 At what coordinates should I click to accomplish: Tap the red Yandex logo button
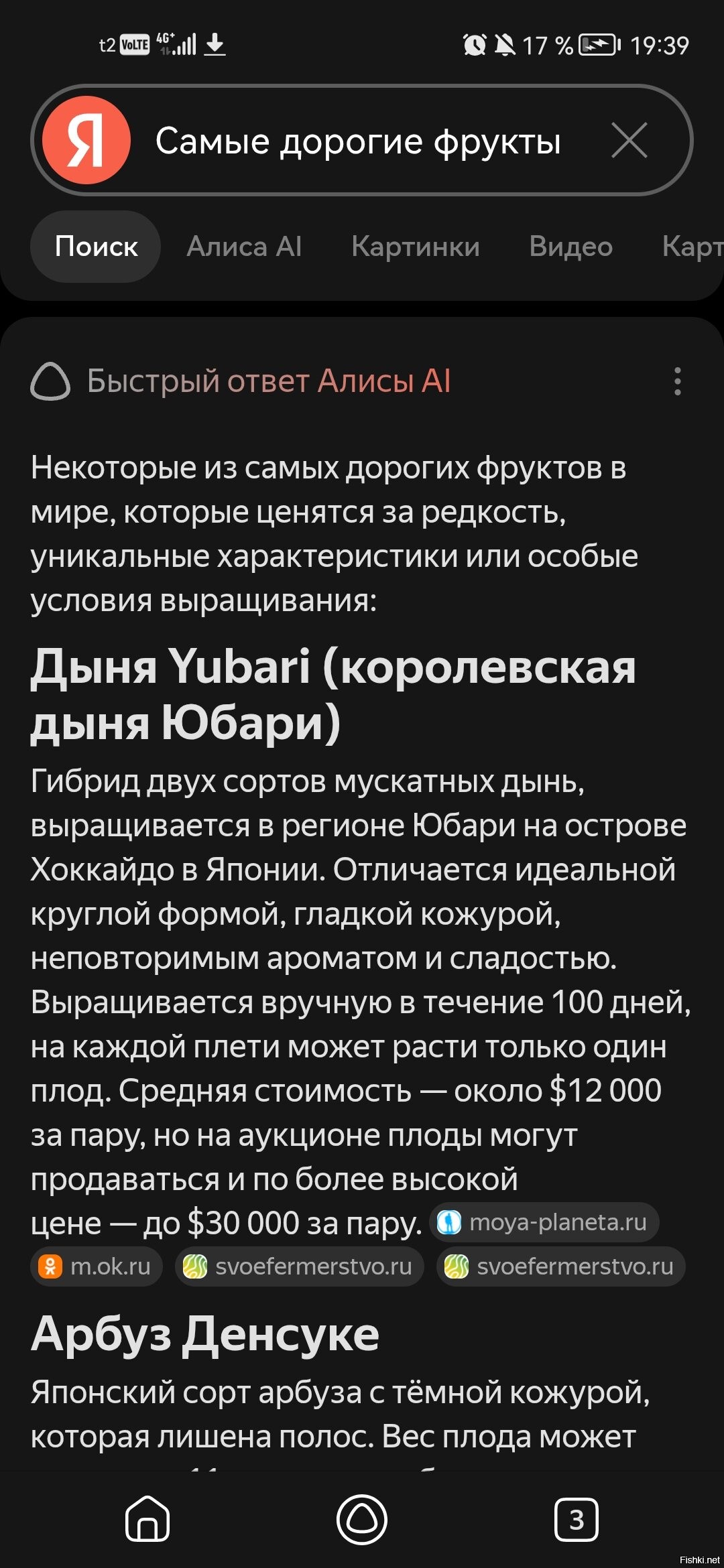pyautogui.click(x=86, y=140)
